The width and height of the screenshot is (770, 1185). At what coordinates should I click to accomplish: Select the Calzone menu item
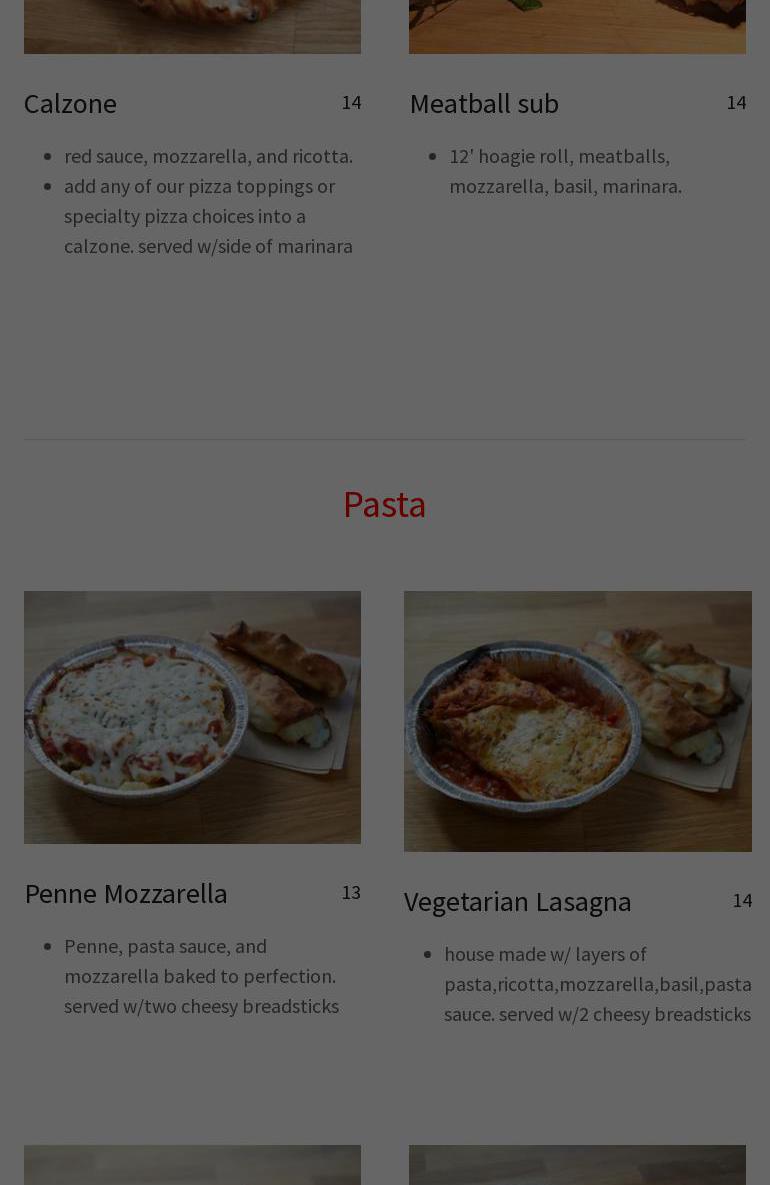coord(70,104)
